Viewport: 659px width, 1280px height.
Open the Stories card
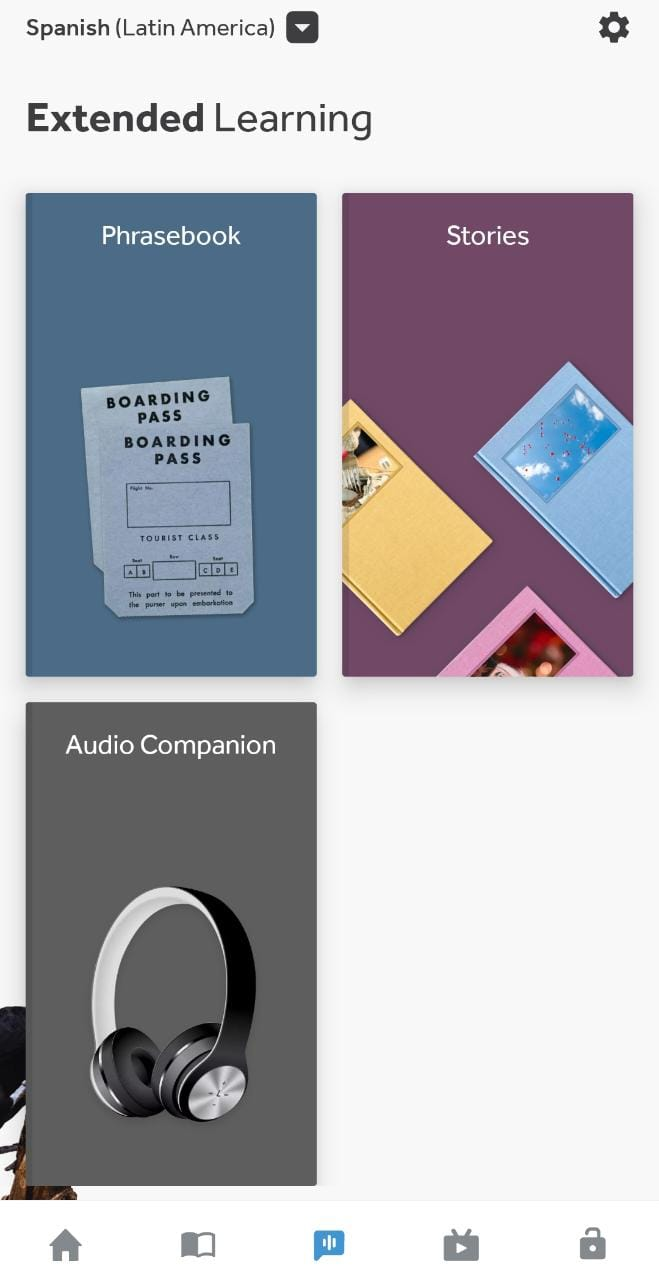(488, 435)
